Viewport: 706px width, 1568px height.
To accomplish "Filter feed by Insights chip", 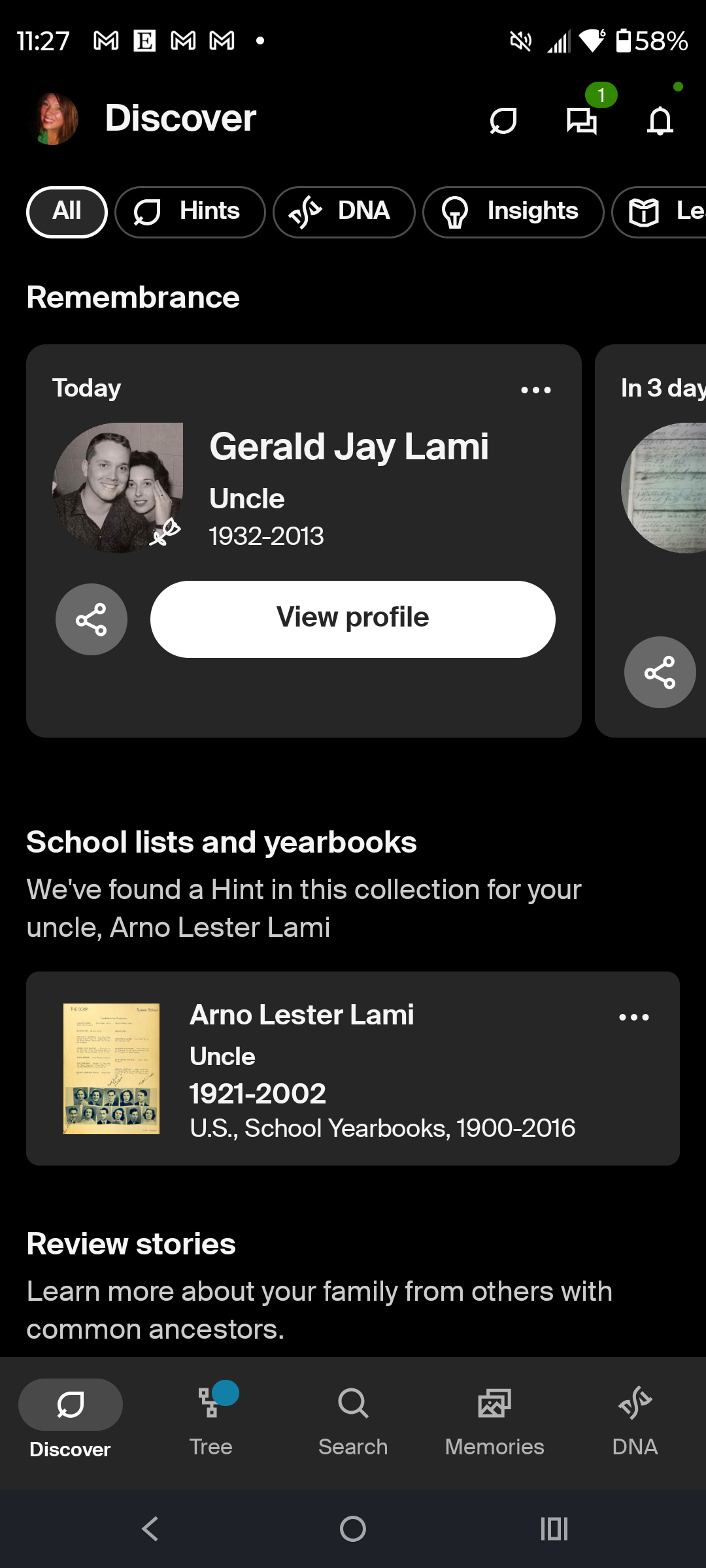I will pos(513,212).
